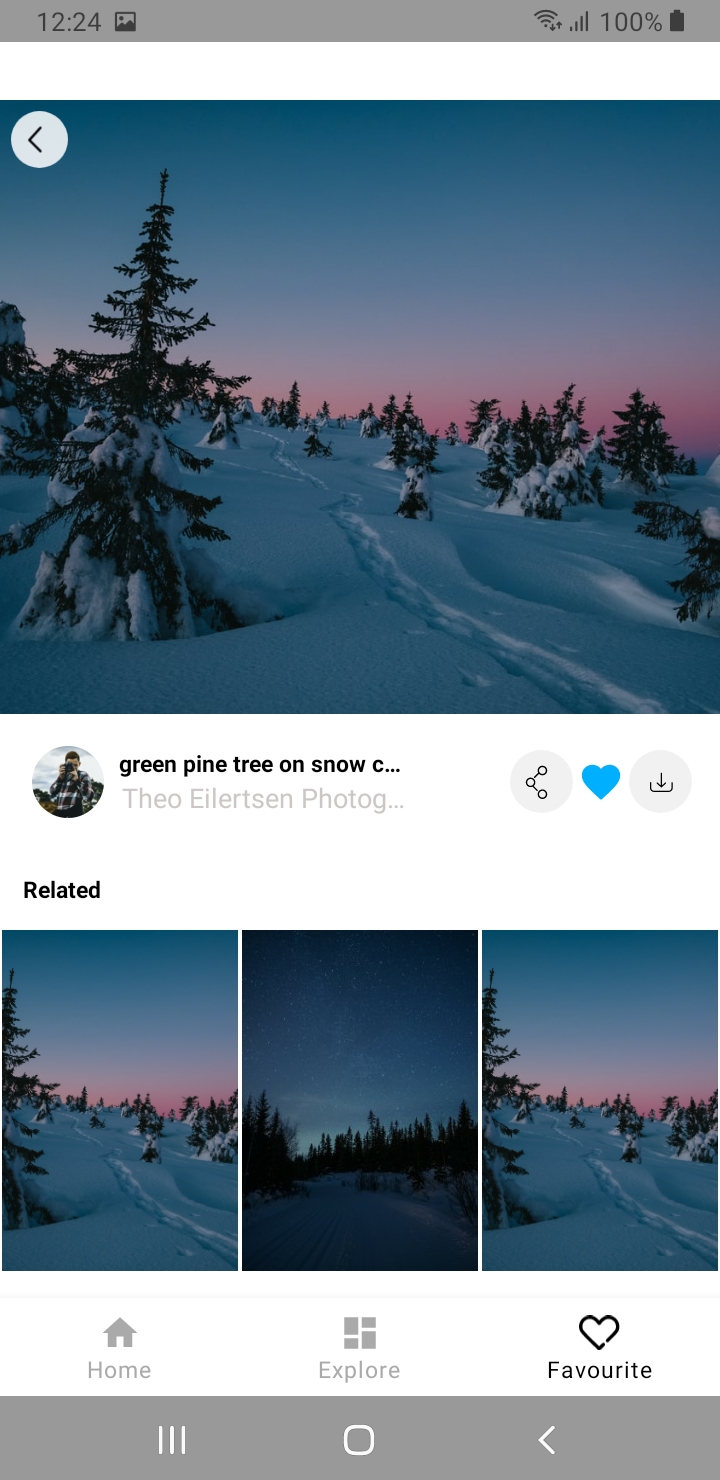Open the starry night forest related photo

tap(360, 1100)
